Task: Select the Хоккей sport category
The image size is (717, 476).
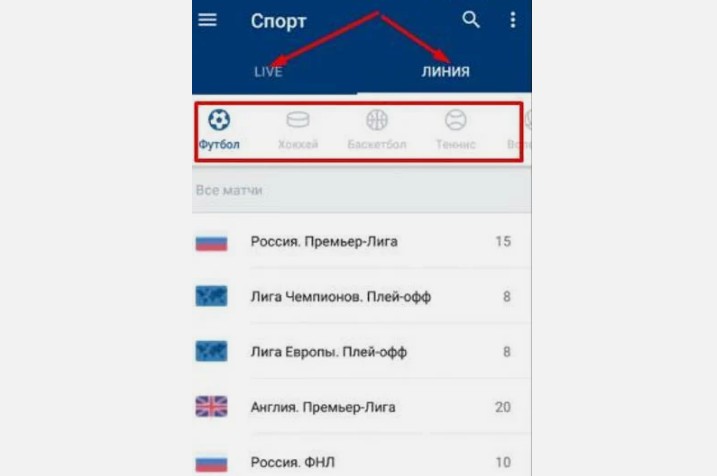Action: [x=297, y=130]
